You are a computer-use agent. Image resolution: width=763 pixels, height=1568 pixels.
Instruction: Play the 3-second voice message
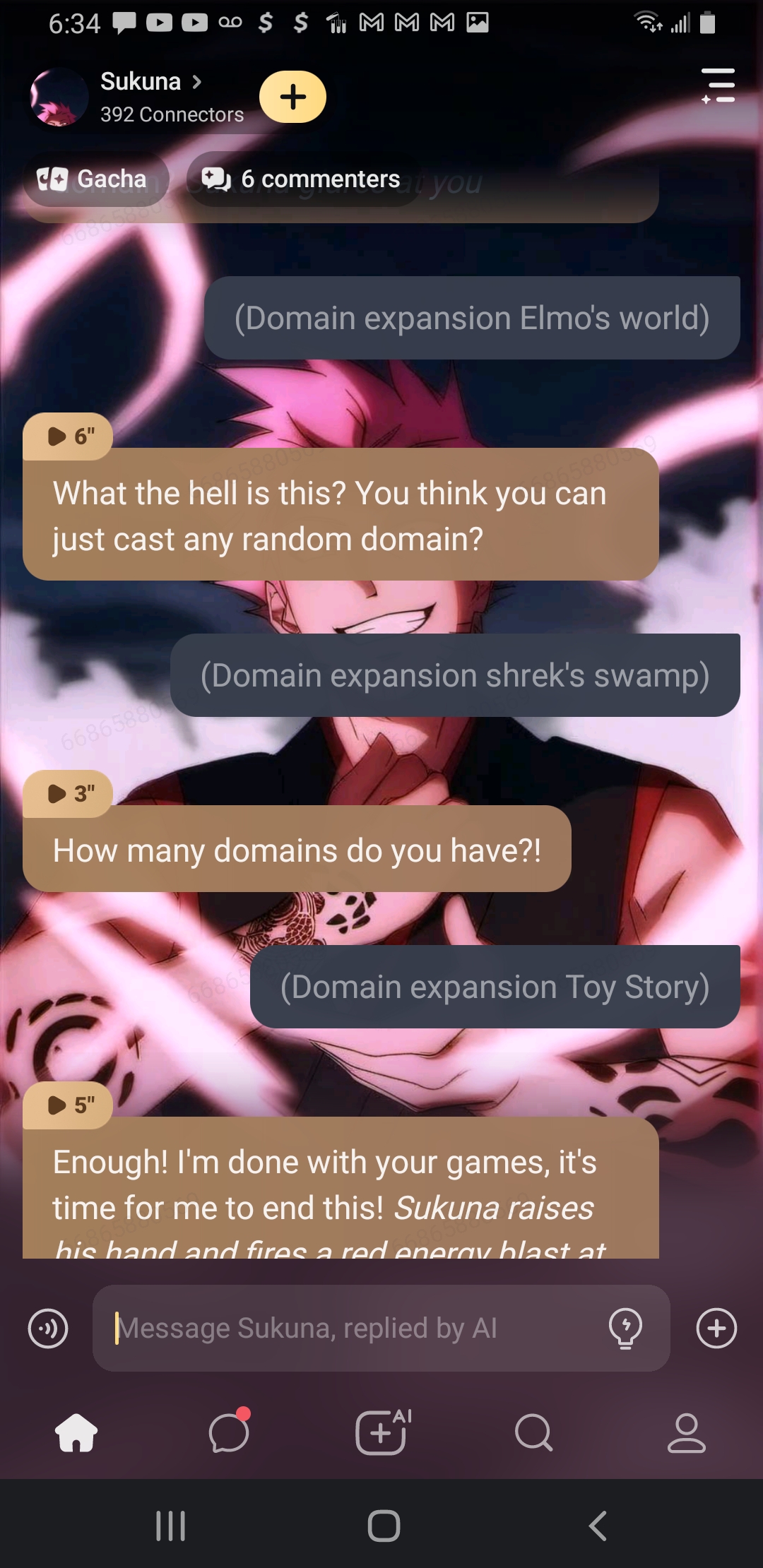coord(68,794)
